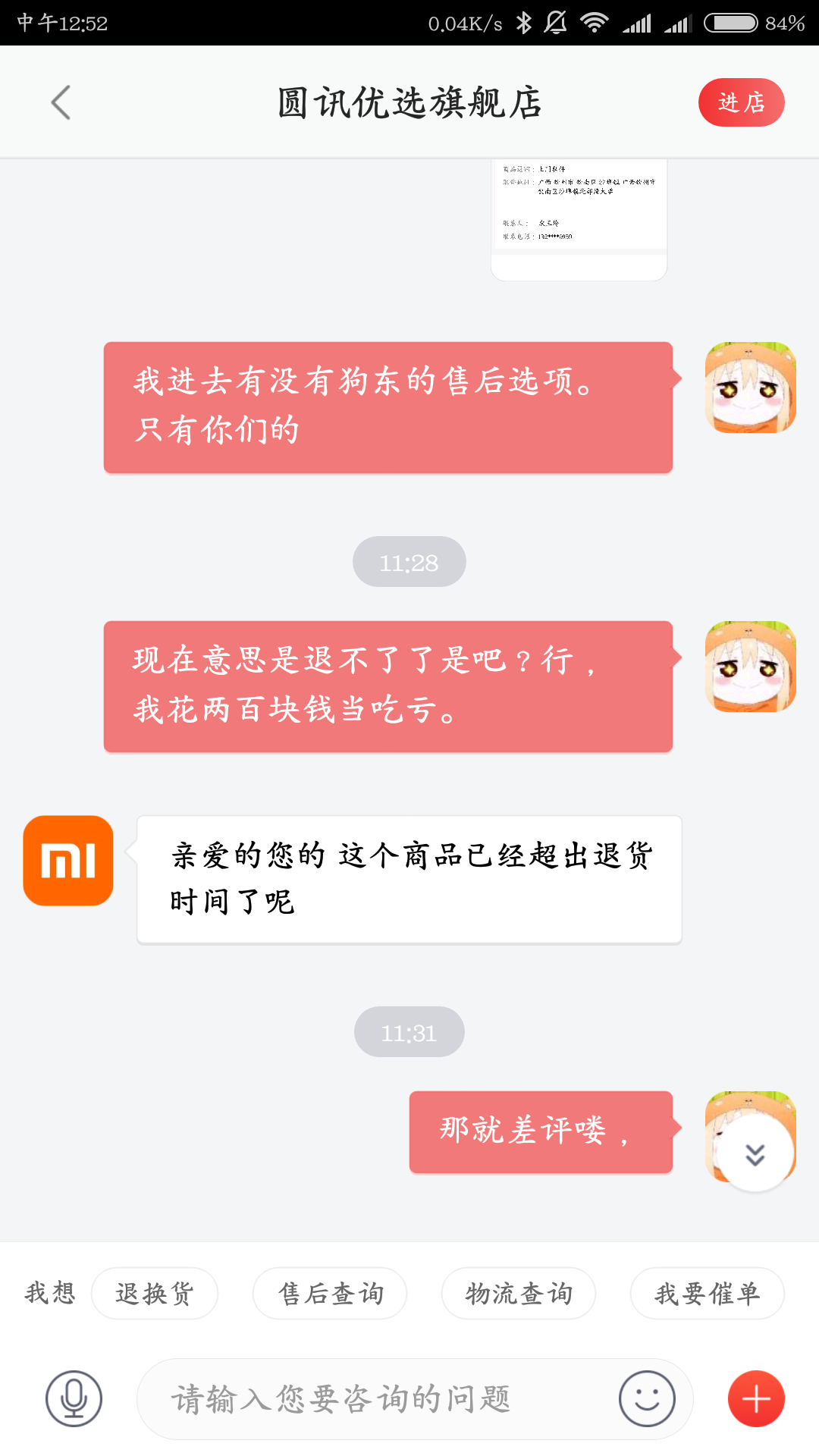
Task: Open the sent order image card
Action: (x=579, y=220)
